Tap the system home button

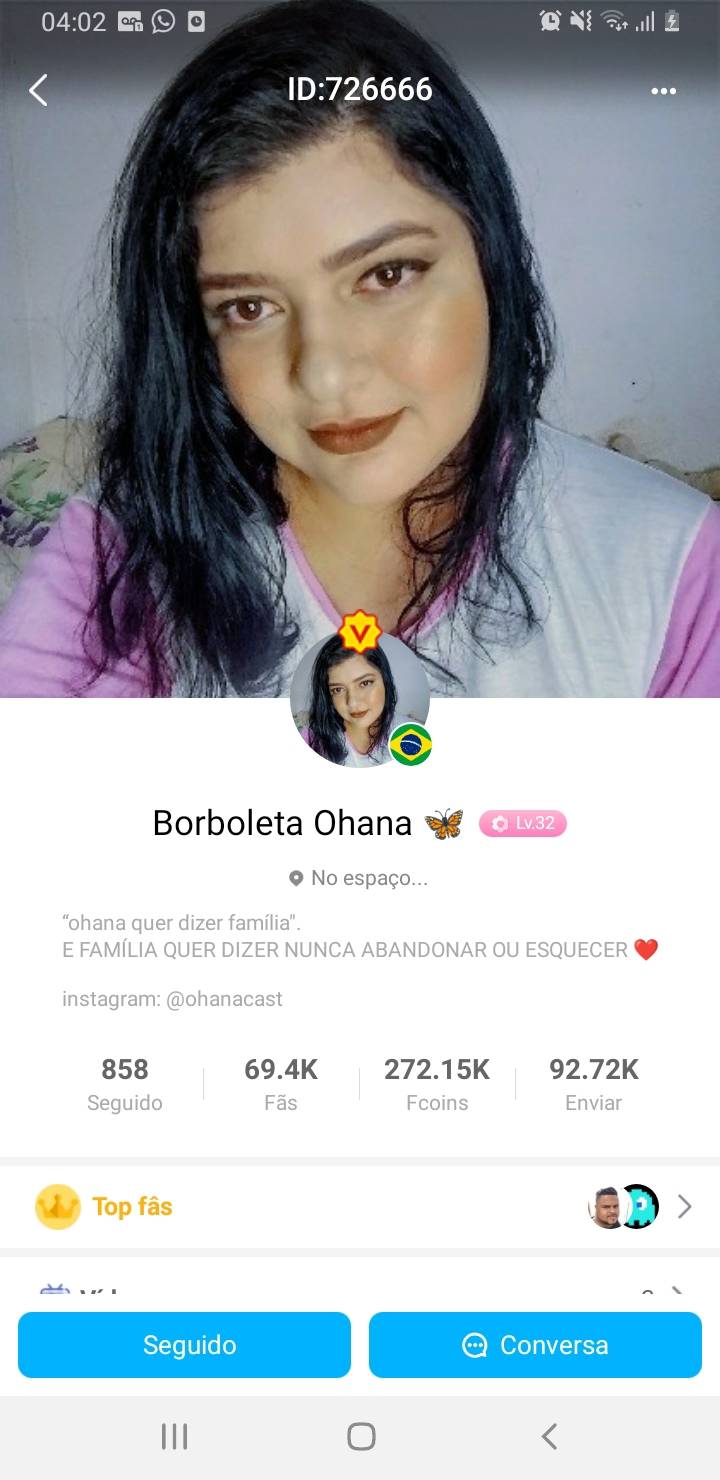[360, 1437]
